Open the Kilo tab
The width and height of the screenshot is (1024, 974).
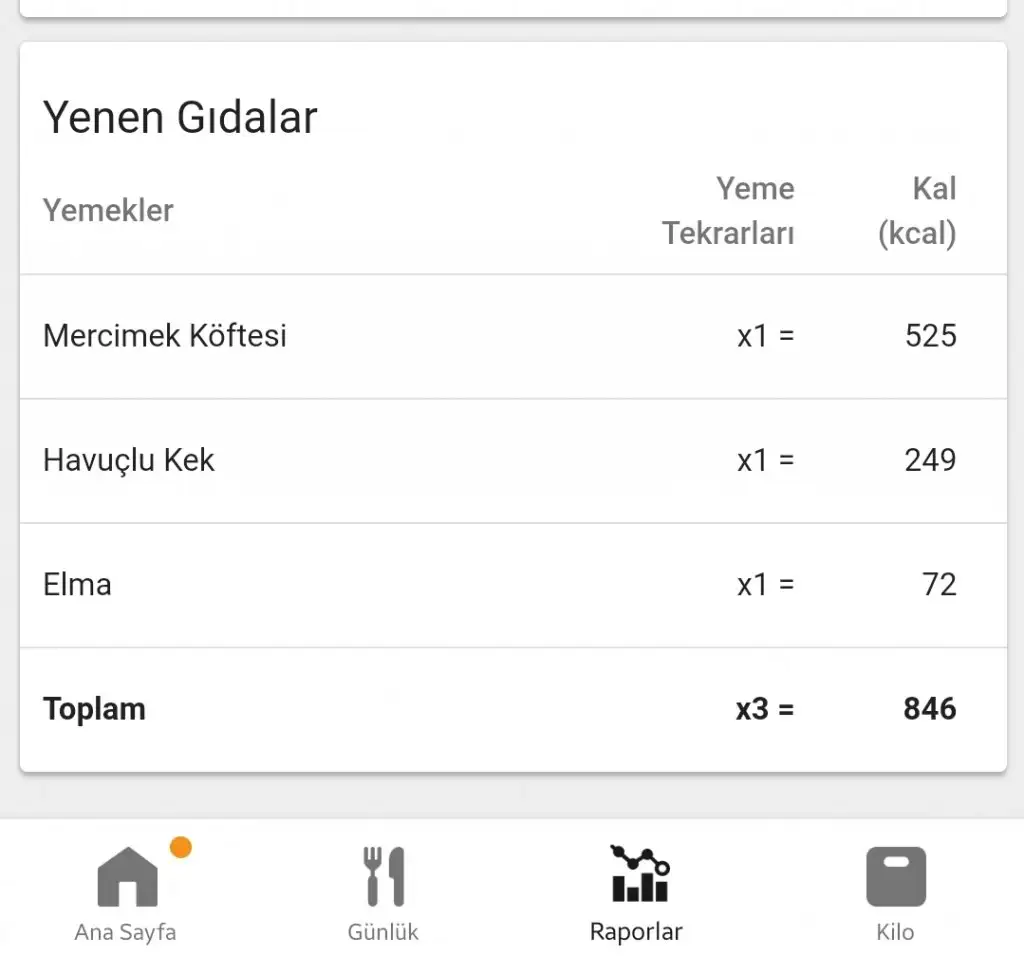pos(895,893)
